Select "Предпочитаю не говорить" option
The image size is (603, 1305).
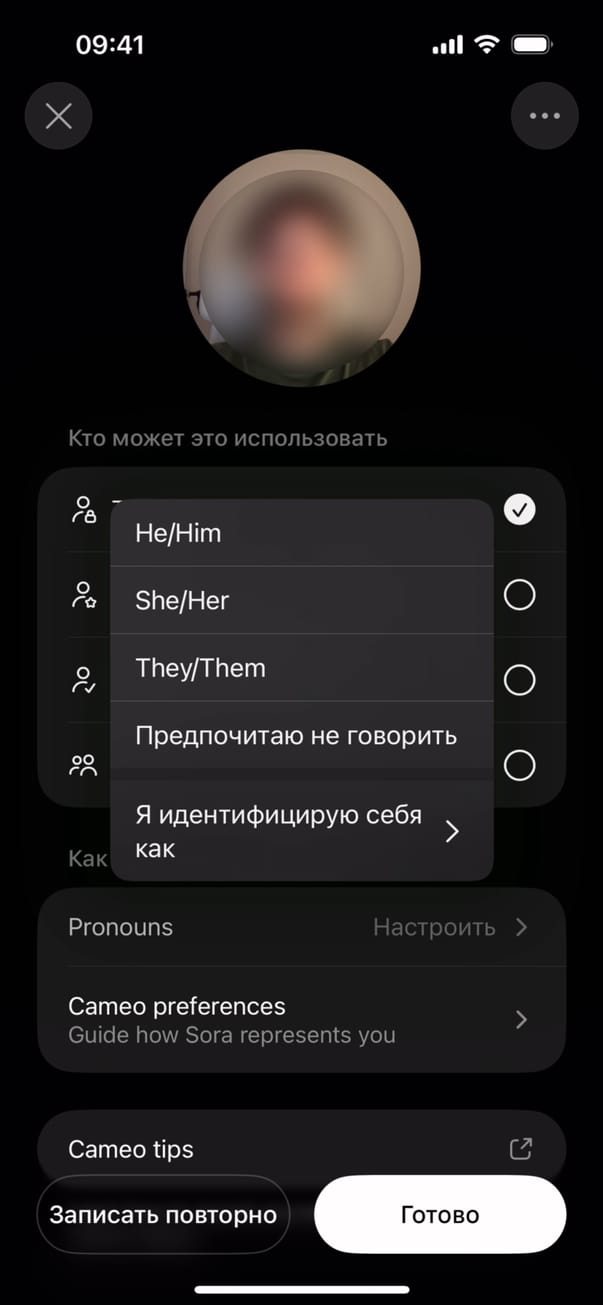coord(300,736)
